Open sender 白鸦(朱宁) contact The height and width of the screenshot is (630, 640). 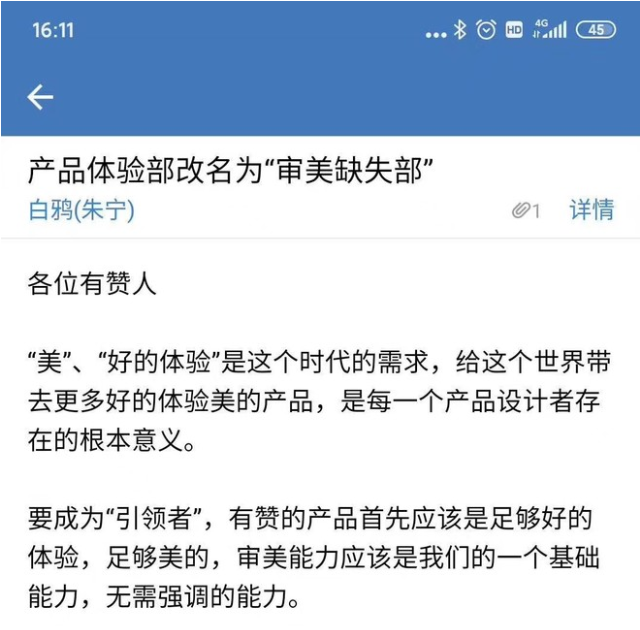[81, 211]
